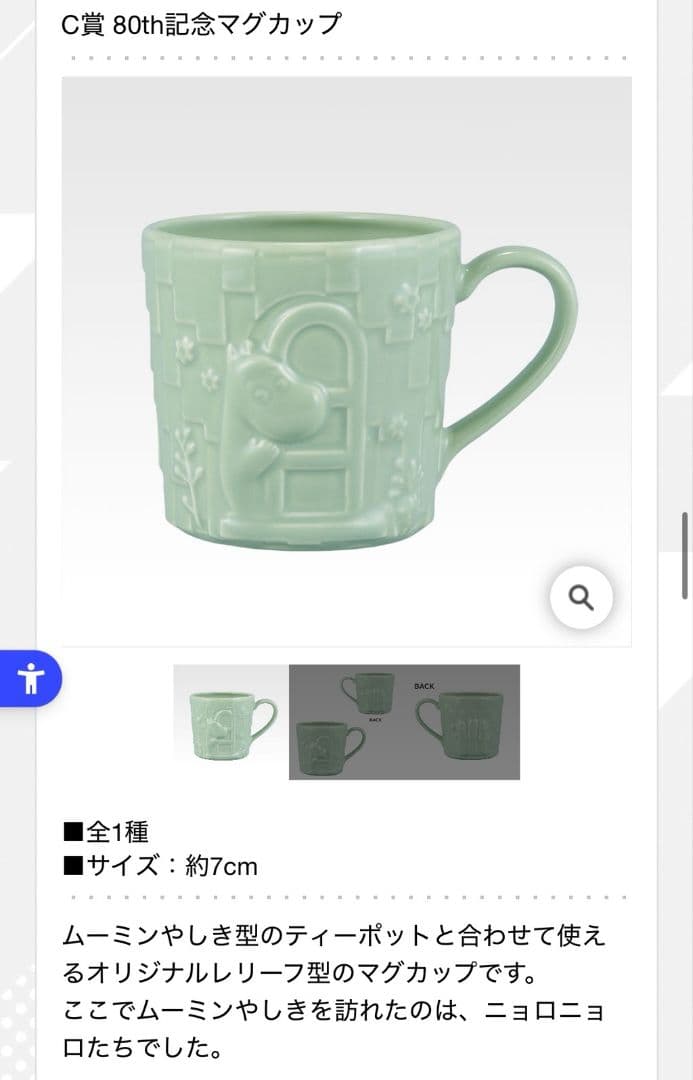The height and width of the screenshot is (1080, 693).
Task: Select the second thumbnail showing the mug's back
Action: click(x=404, y=721)
